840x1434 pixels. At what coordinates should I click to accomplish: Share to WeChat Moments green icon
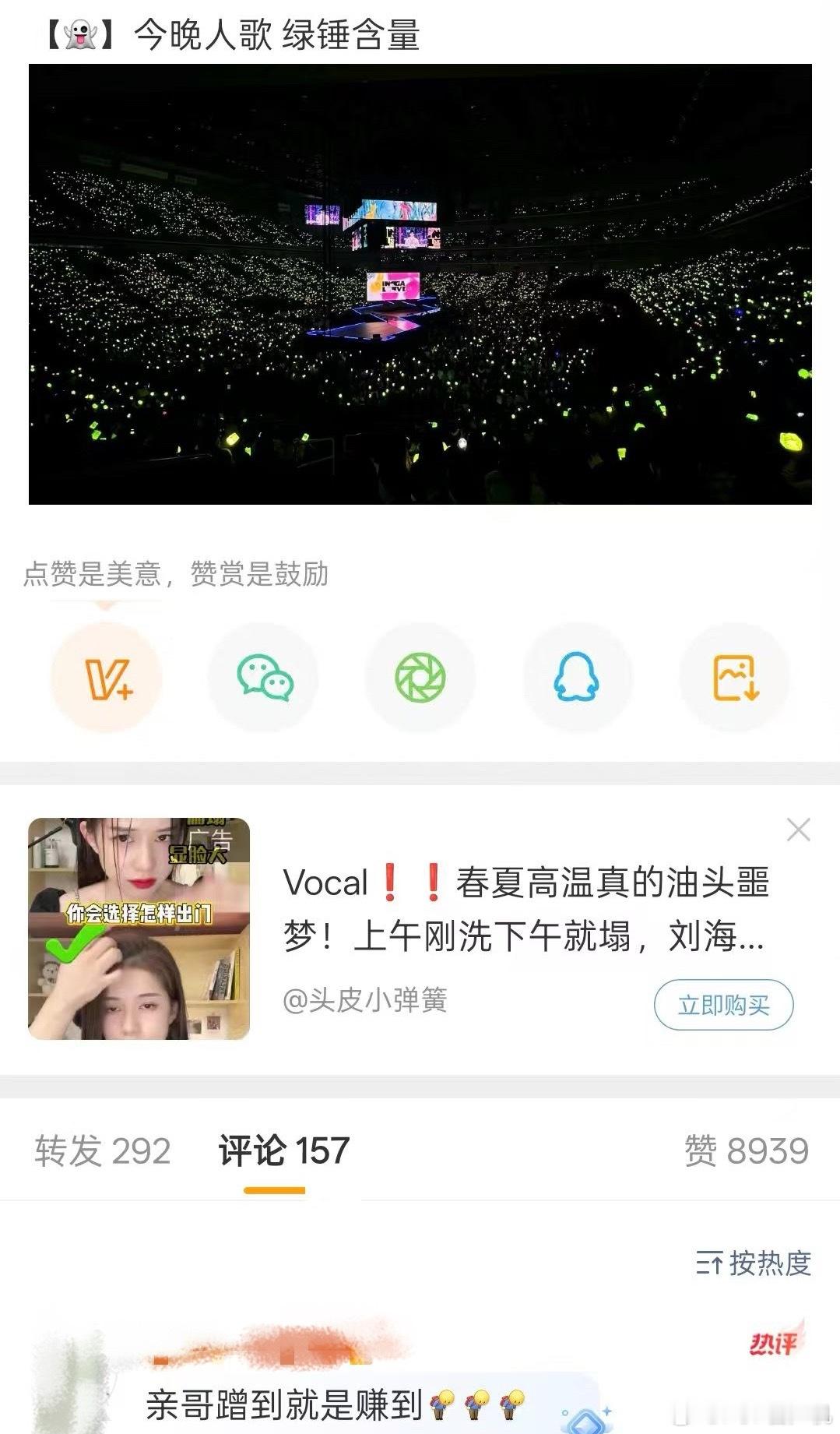[420, 677]
